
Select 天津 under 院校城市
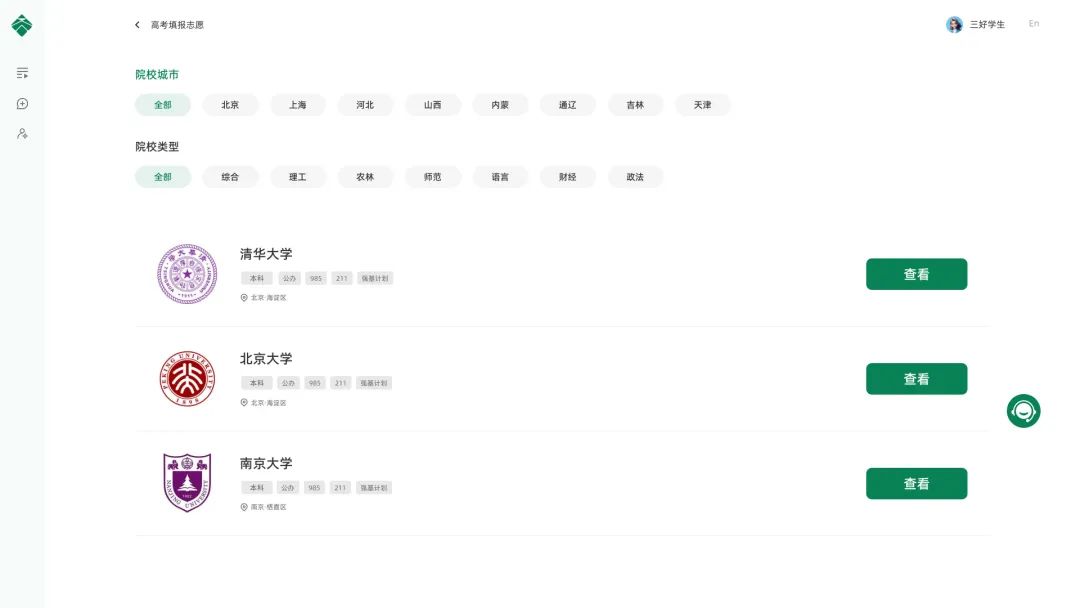point(702,105)
